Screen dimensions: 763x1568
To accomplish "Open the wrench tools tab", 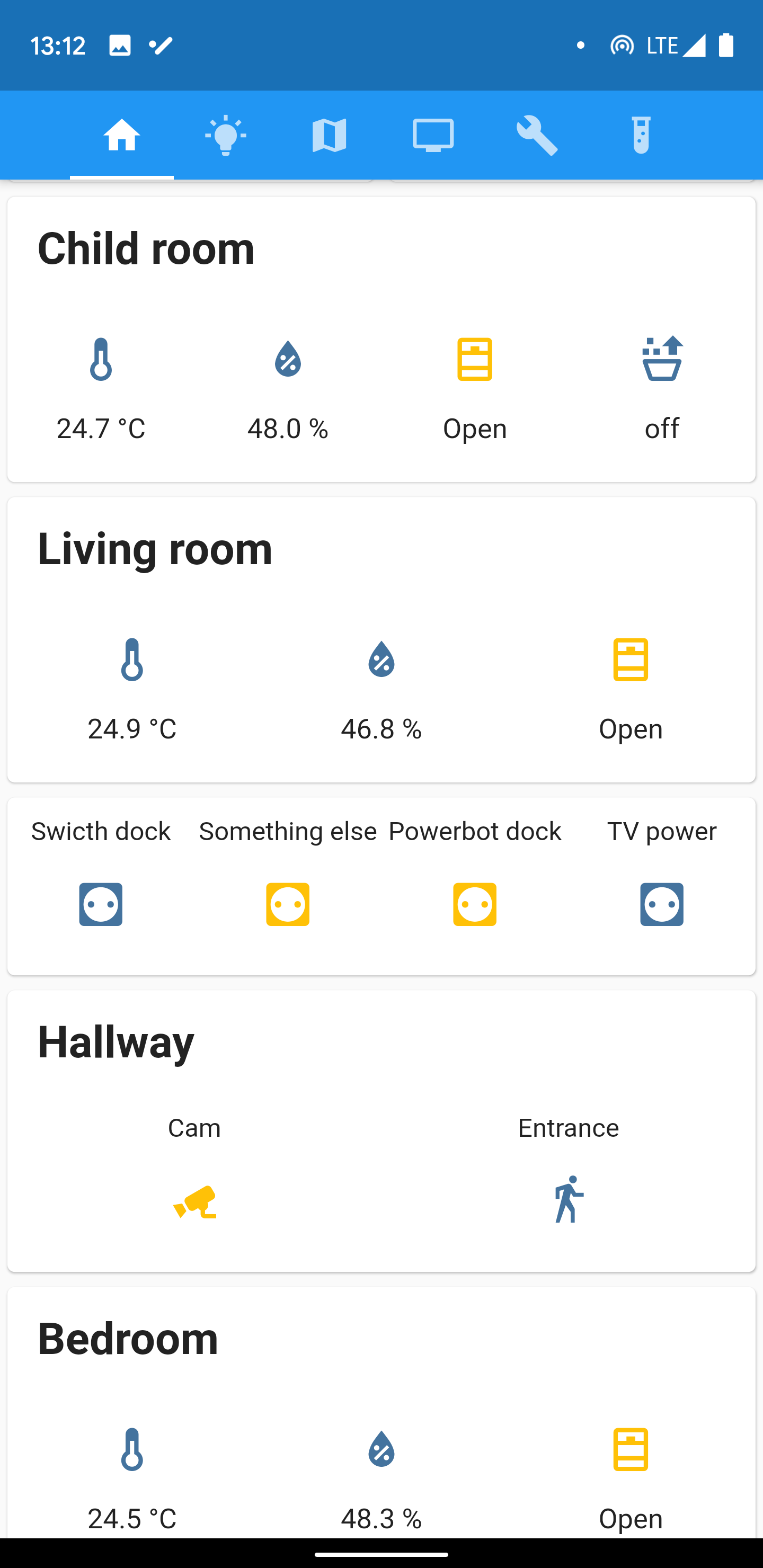I will pyautogui.click(x=537, y=135).
